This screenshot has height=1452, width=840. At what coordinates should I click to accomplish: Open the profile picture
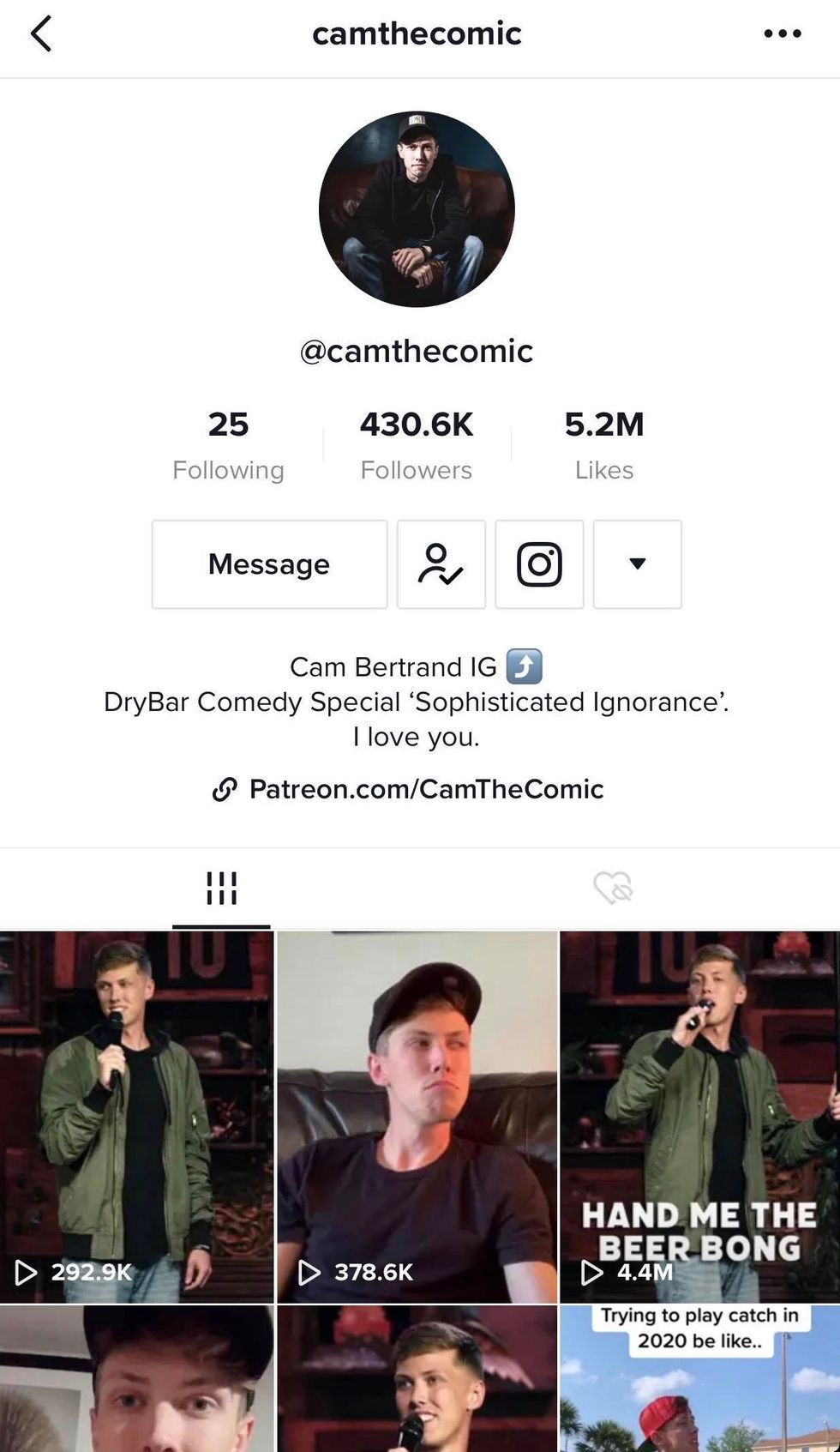point(417,209)
